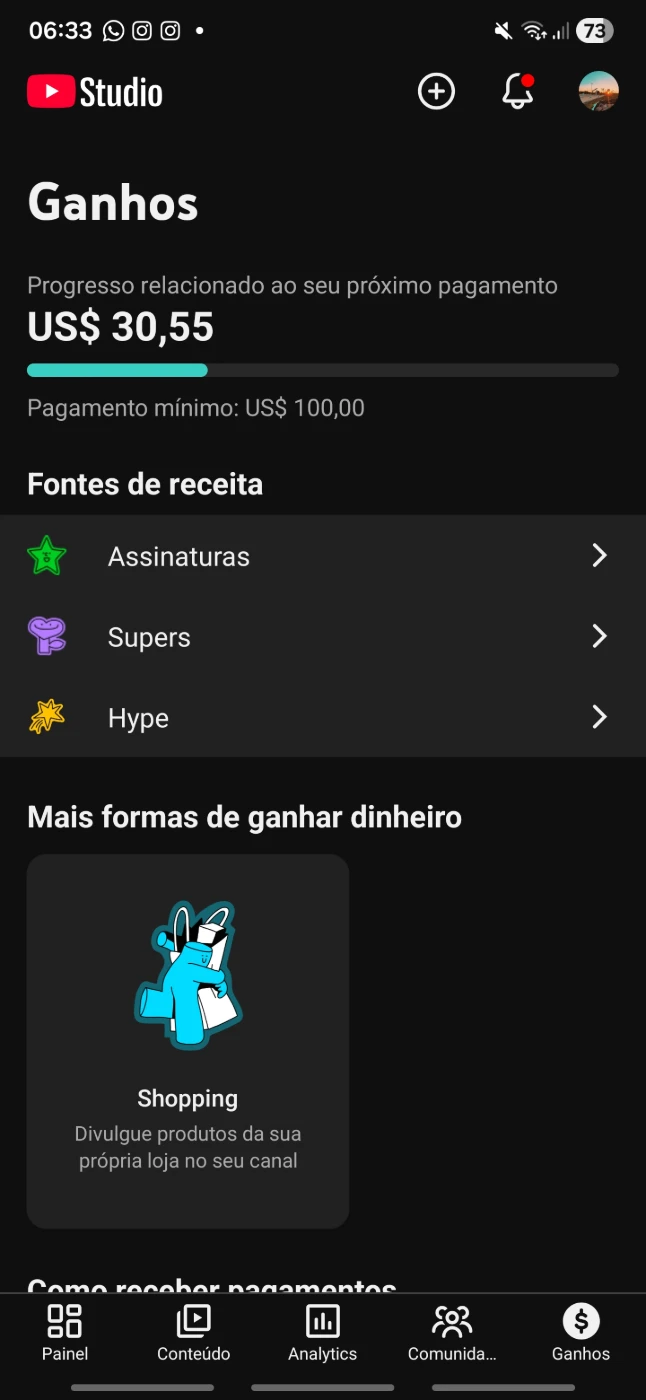Go to the Analytics tab

(x=322, y=1333)
